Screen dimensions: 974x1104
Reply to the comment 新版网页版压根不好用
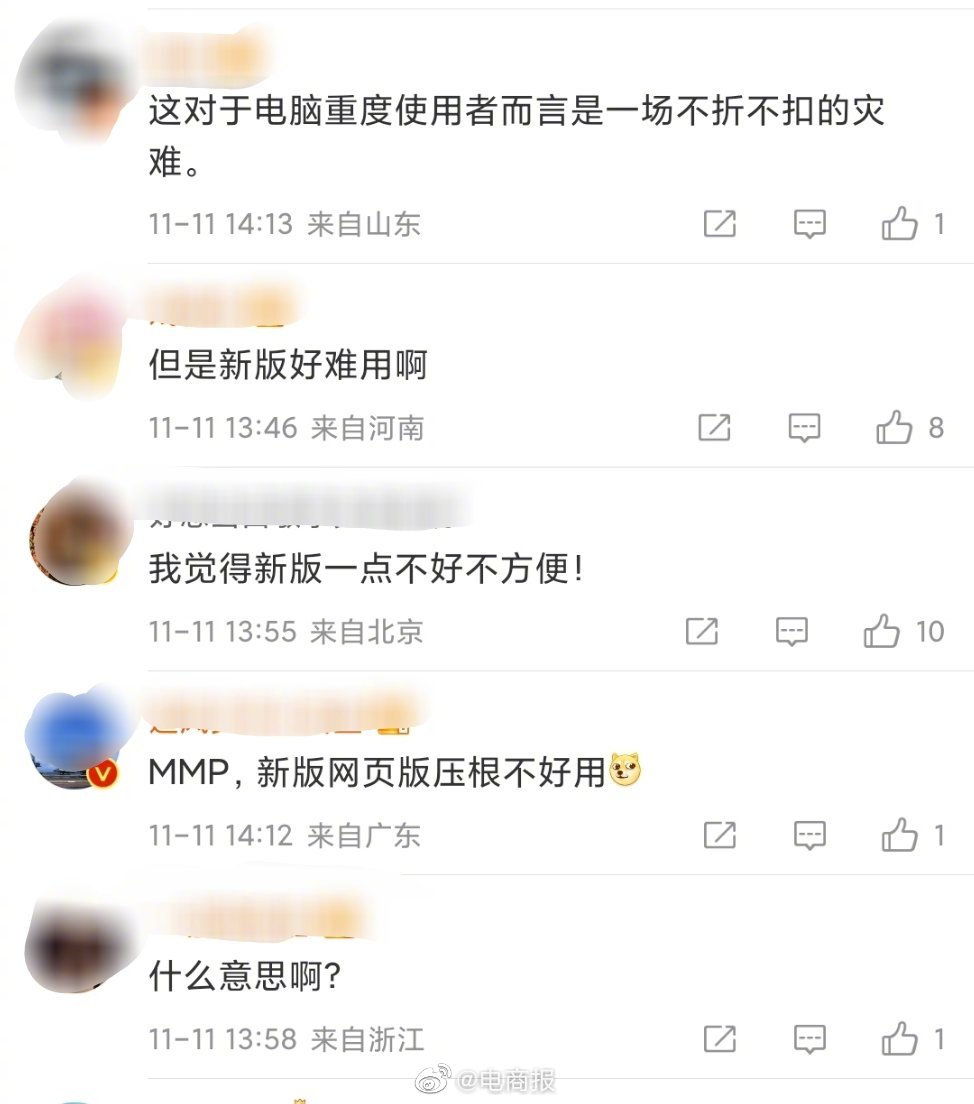(x=810, y=835)
